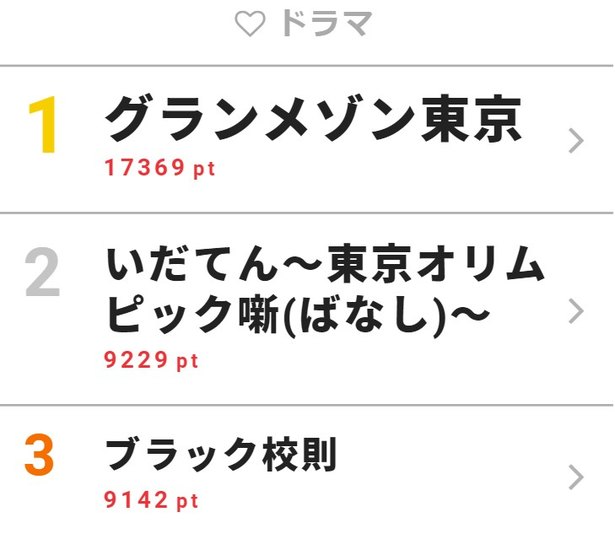Open the ブラック校則 ranking entry
Viewport: 615px width, 539px height.
coord(222,456)
